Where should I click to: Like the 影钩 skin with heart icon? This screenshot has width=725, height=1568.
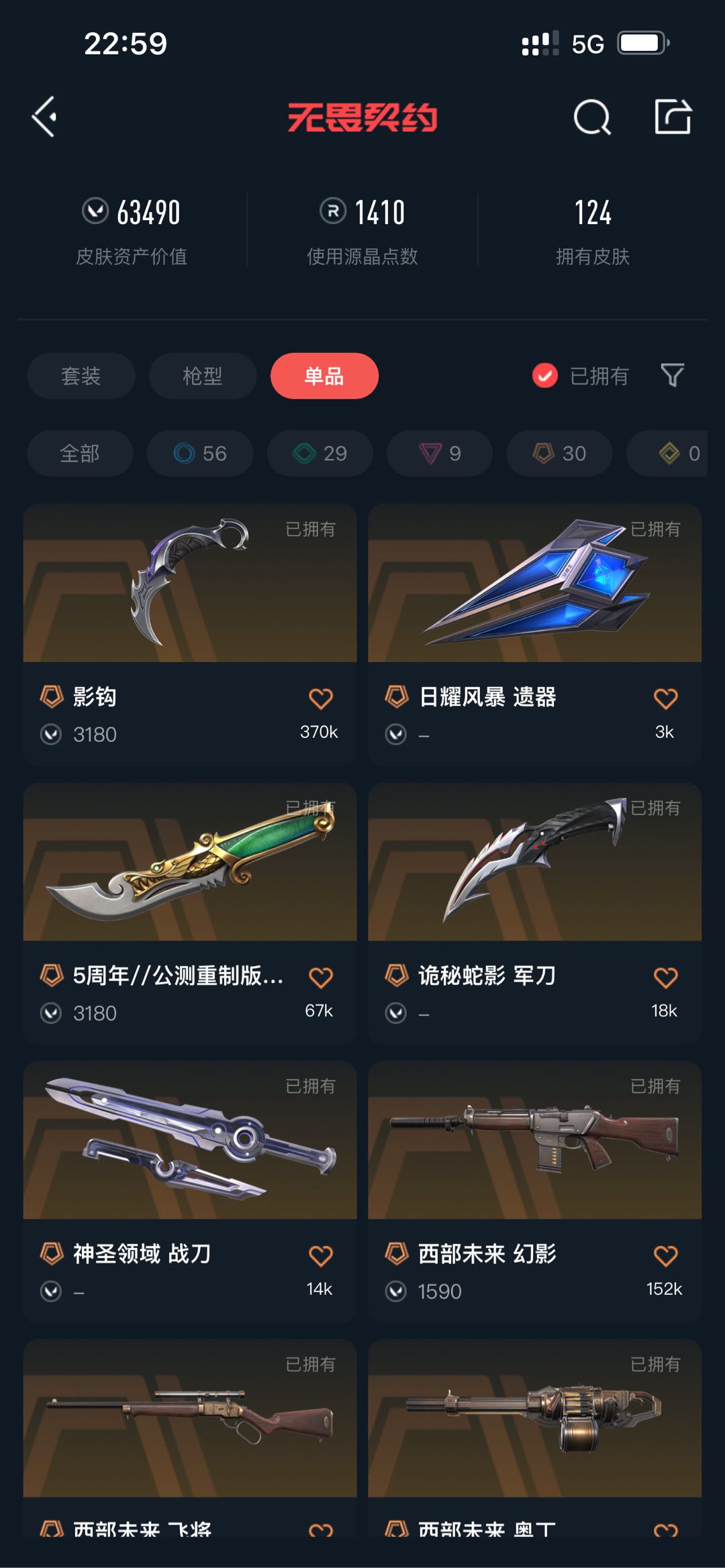click(320, 698)
